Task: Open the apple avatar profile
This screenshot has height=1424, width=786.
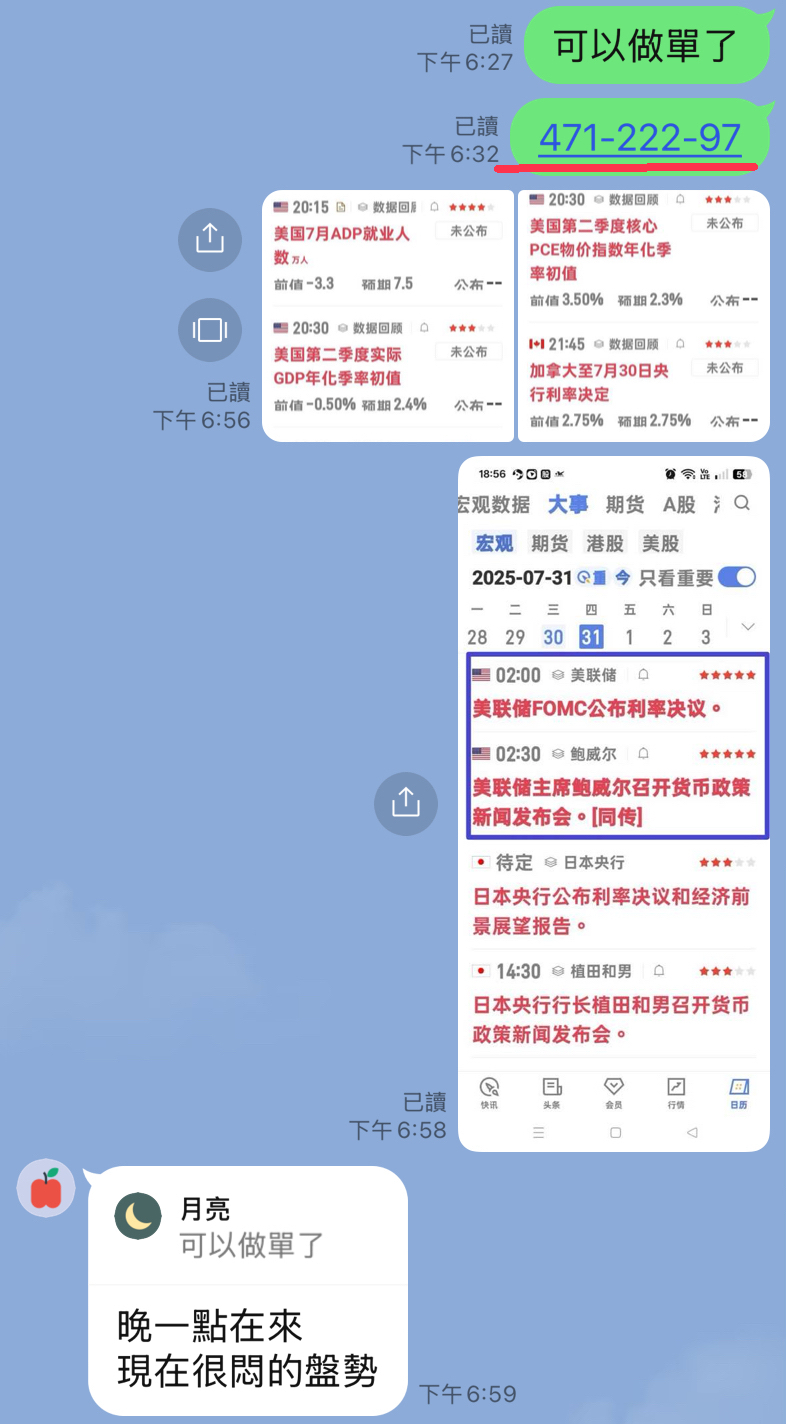Action: [46, 1190]
